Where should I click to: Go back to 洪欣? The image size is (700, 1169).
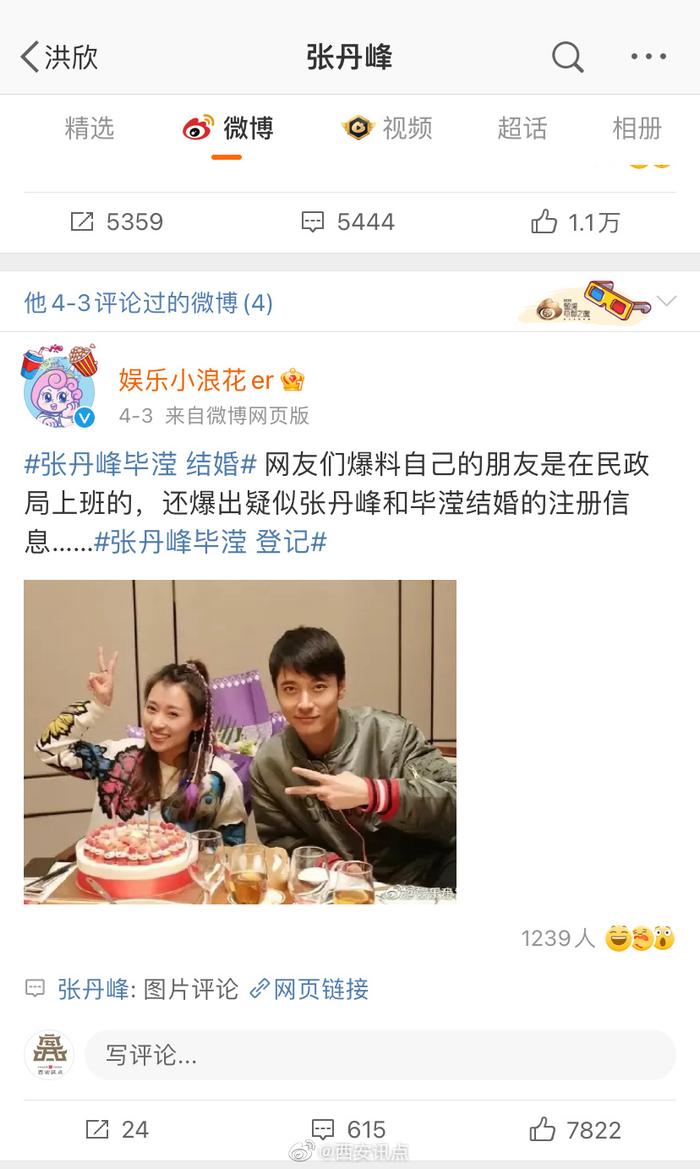pyautogui.click(x=59, y=57)
